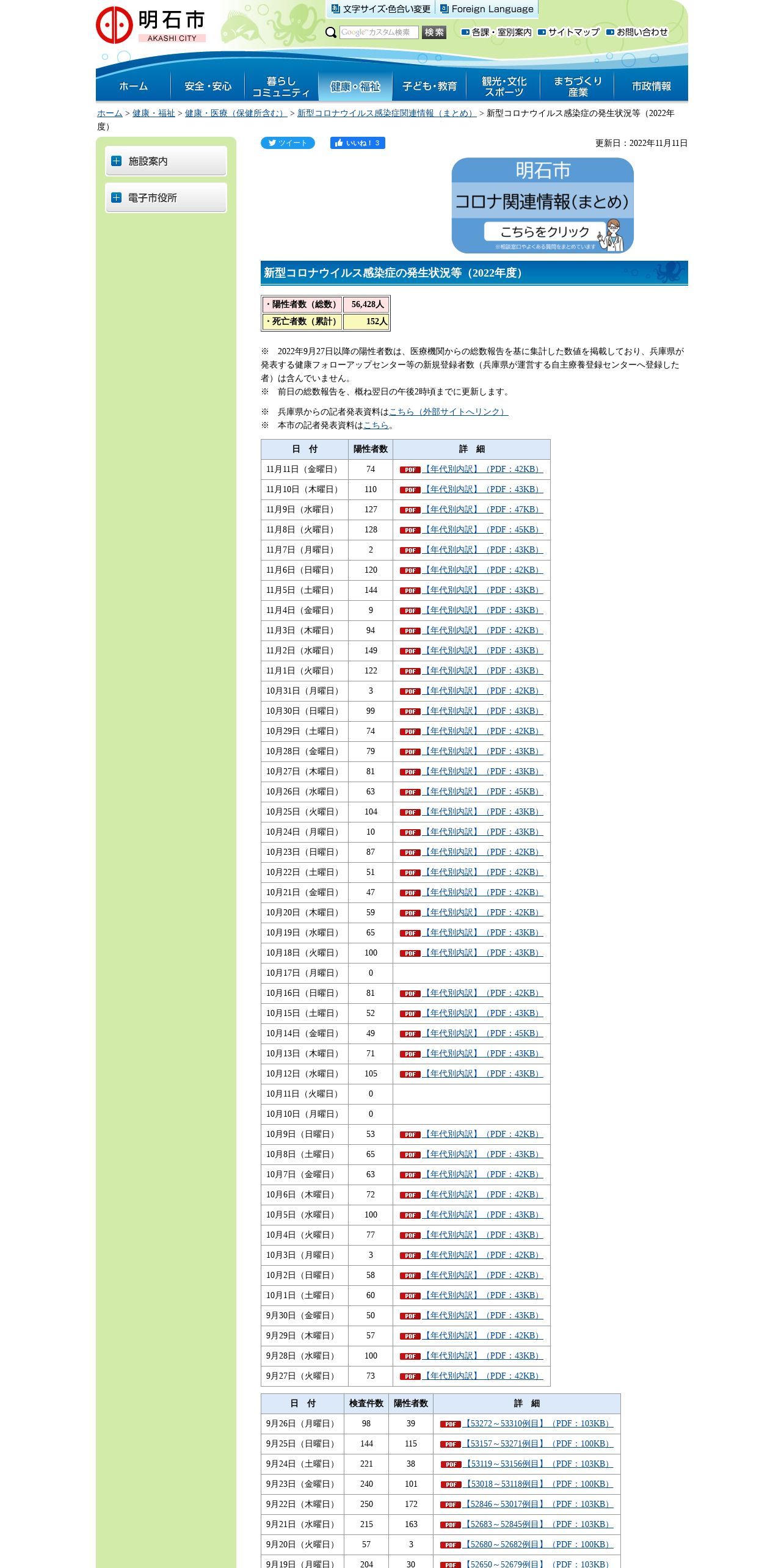Open the サイトマップ link
Screen dimensions: 784x1568
point(568,32)
